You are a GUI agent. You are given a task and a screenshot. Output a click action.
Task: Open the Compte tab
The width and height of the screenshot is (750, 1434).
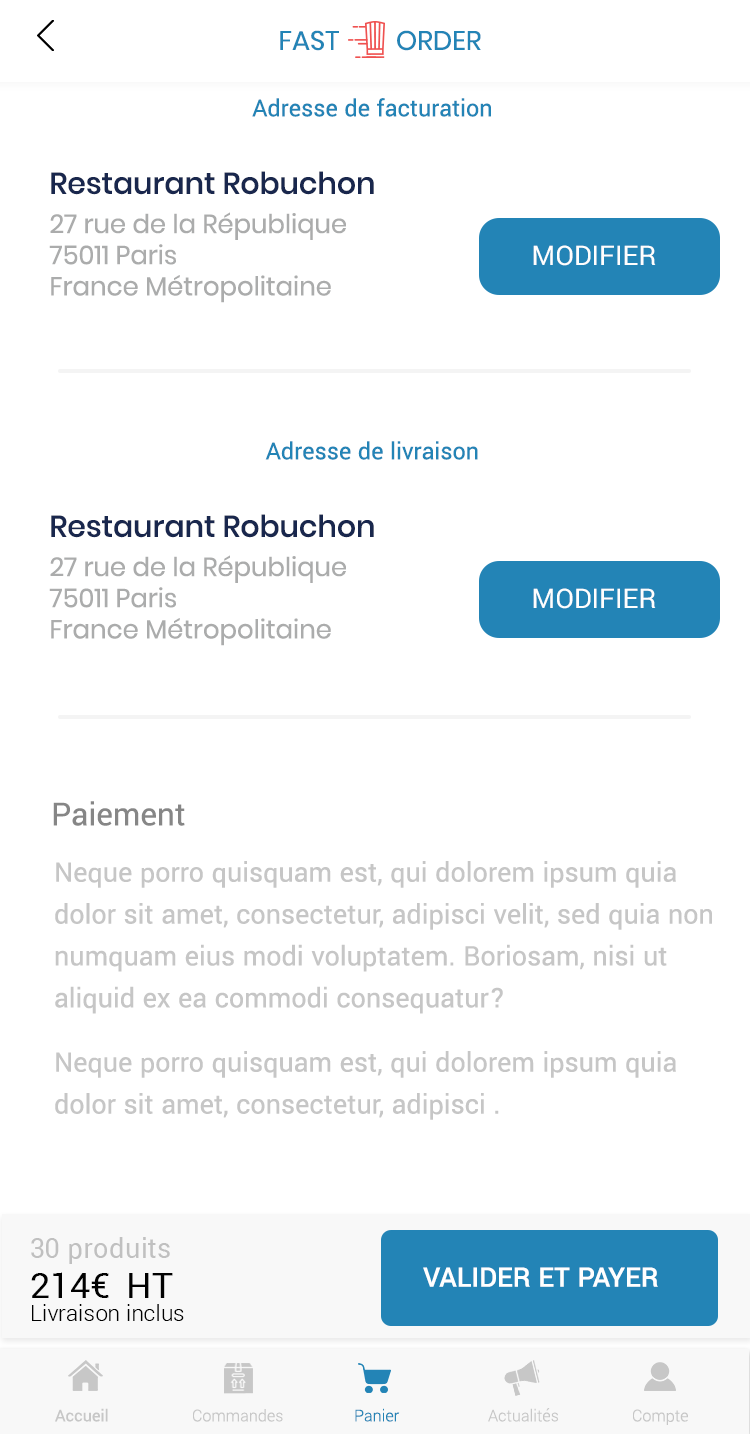click(x=660, y=1391)
